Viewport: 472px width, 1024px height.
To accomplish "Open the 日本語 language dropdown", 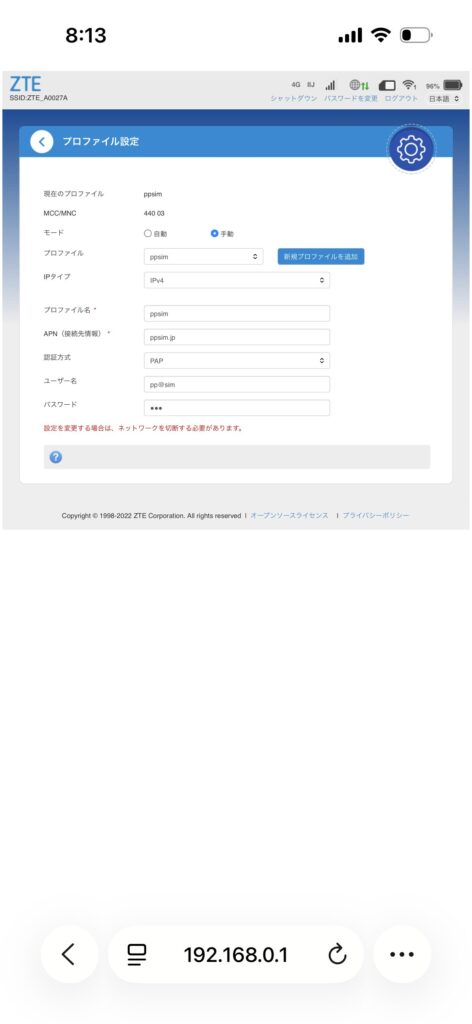I will [445, 99].
